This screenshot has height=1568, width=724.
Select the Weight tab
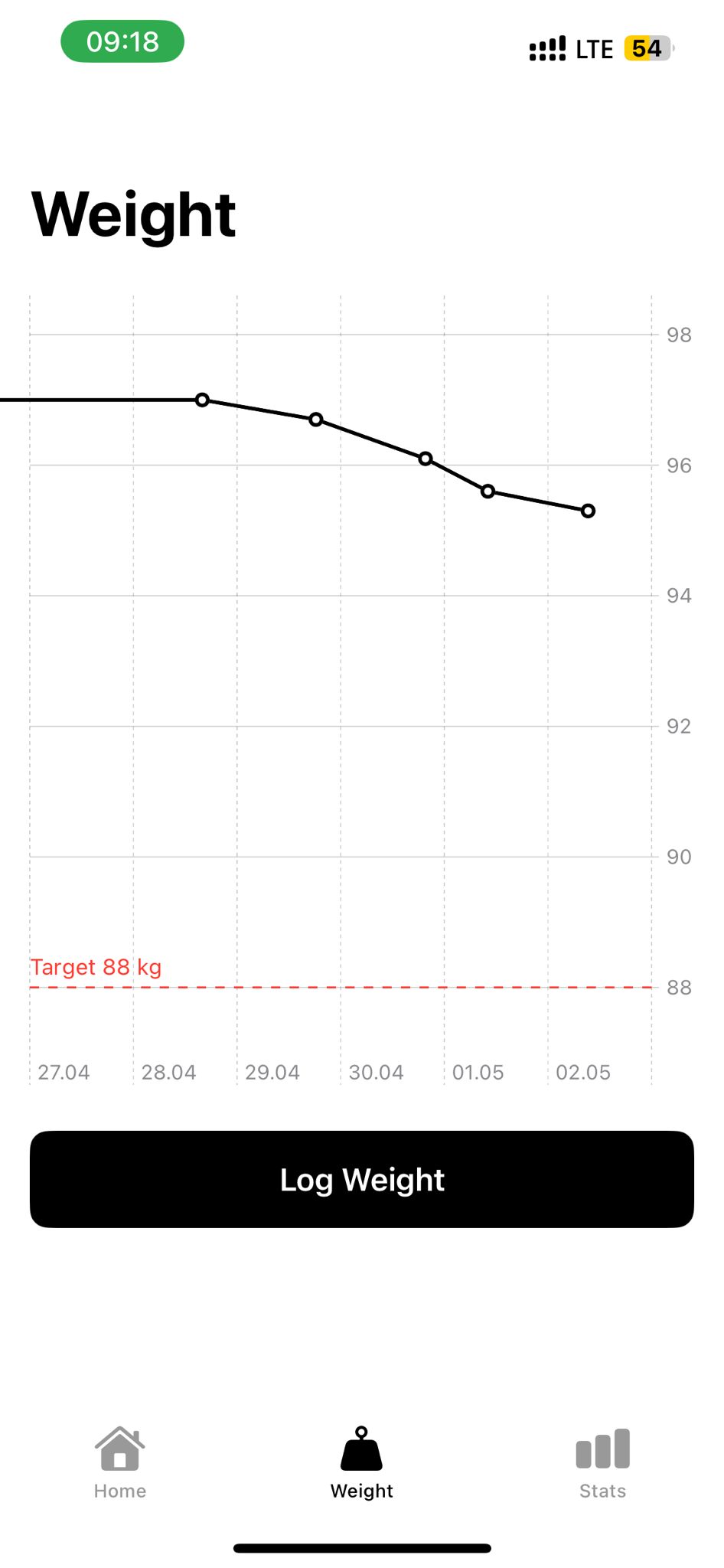361,1462
